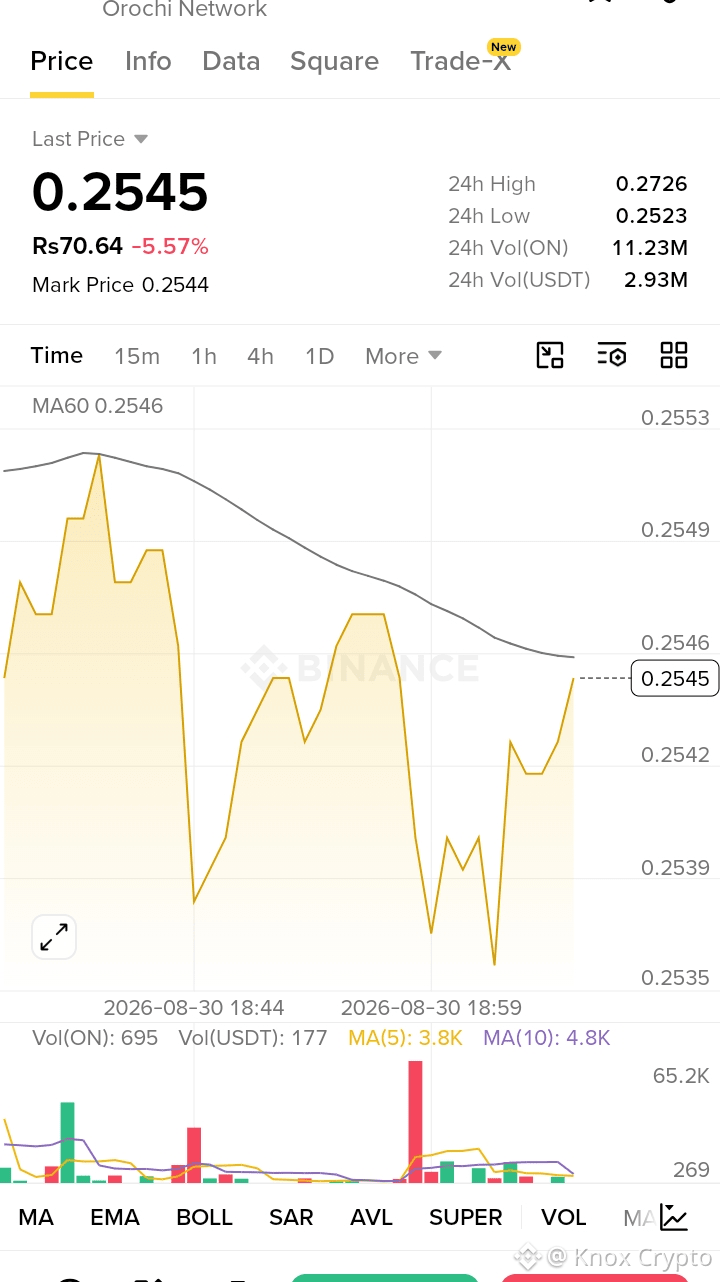Select the AVL indicator
The image size is (720, 1282).
click(371, 1217)
